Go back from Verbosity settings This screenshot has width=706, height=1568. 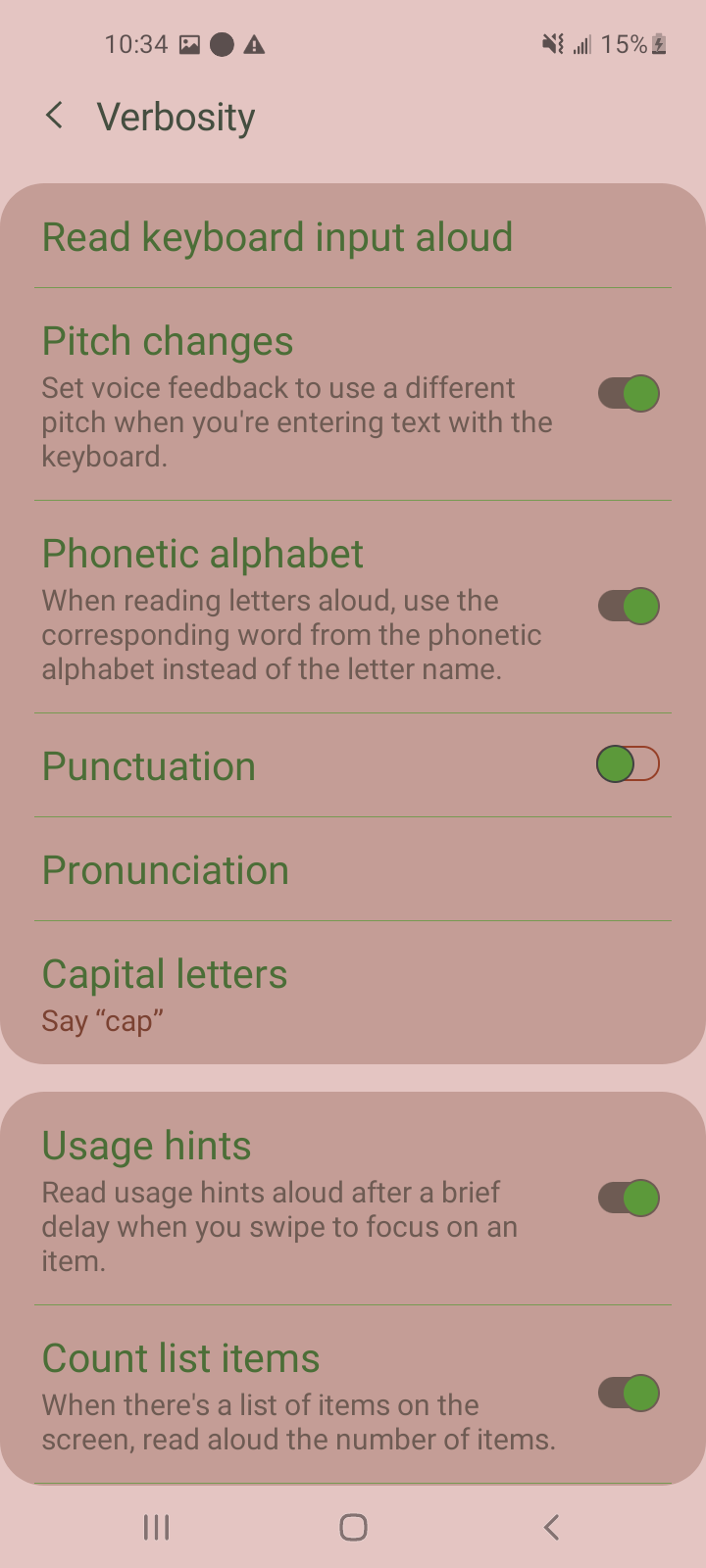pyautogui.click(x=55, y=116)
